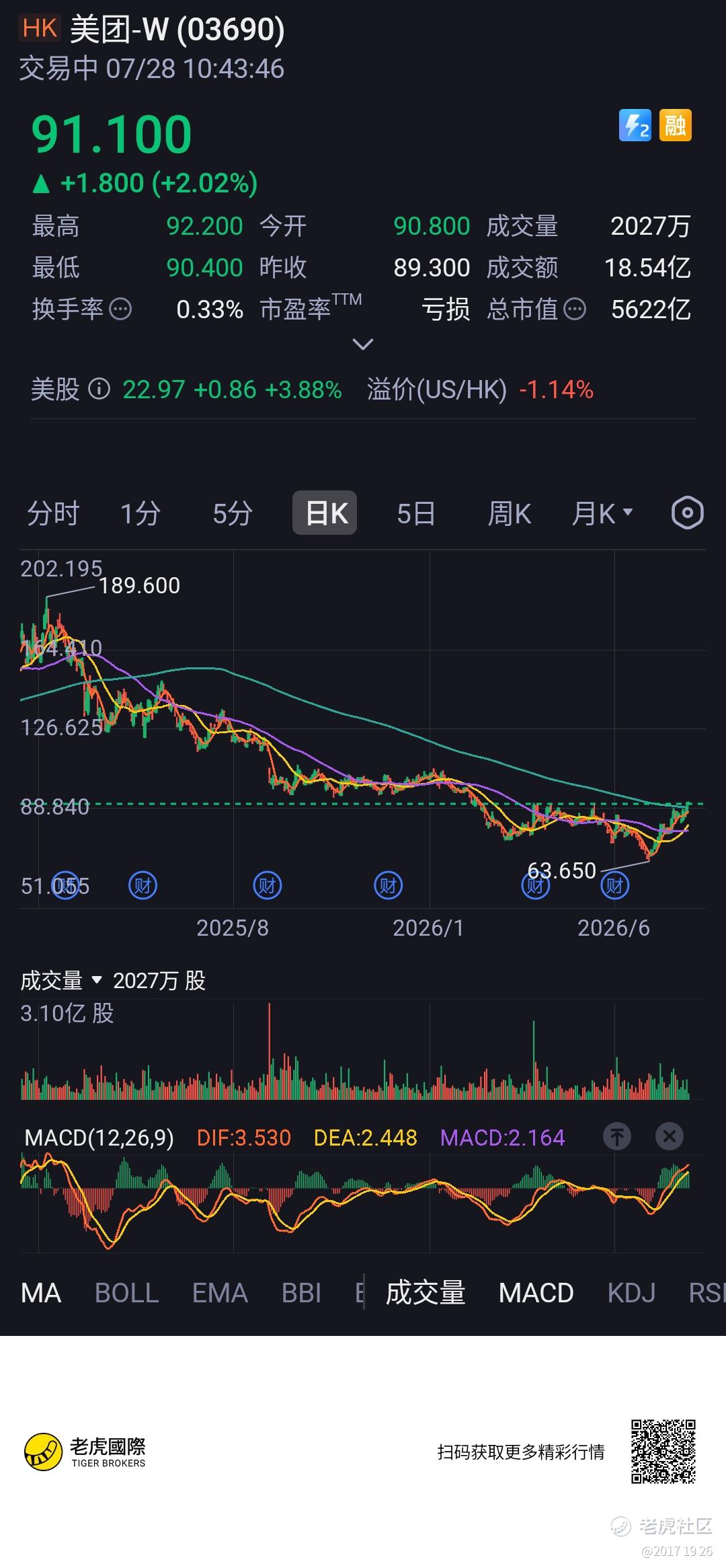Viewport: 726px width, 1568px height.
Task: Show info about 美股 quote
Action: [99, 389]
